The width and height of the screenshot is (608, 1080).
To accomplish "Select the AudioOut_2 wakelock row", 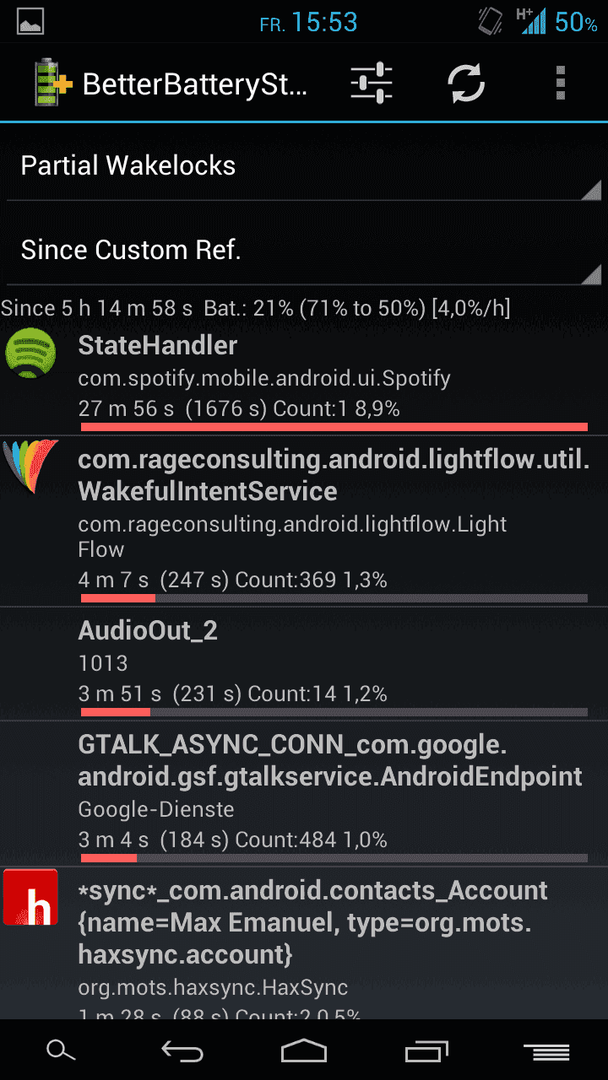I will click(304, 664).
